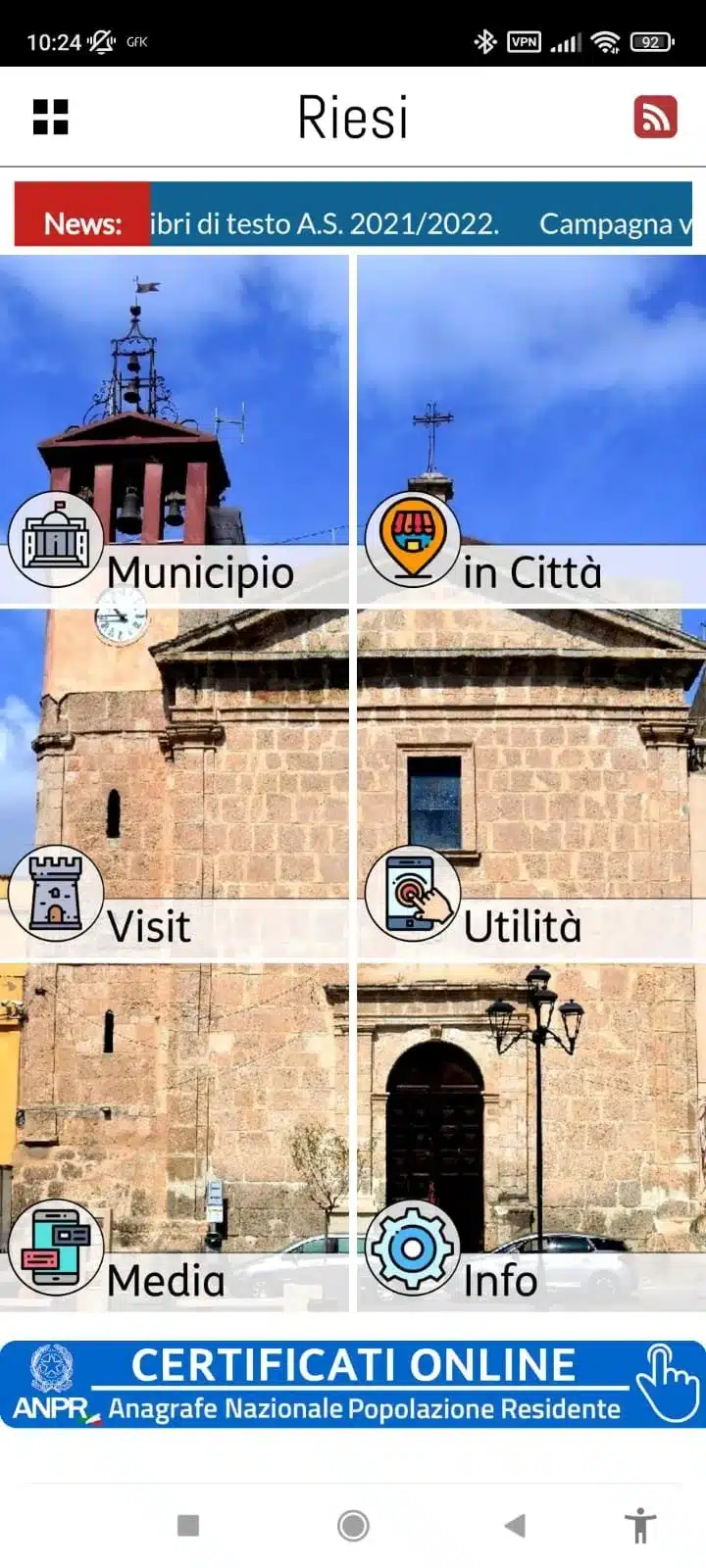Go to the Media section
706x1568 pixels.
[175, 1137]
